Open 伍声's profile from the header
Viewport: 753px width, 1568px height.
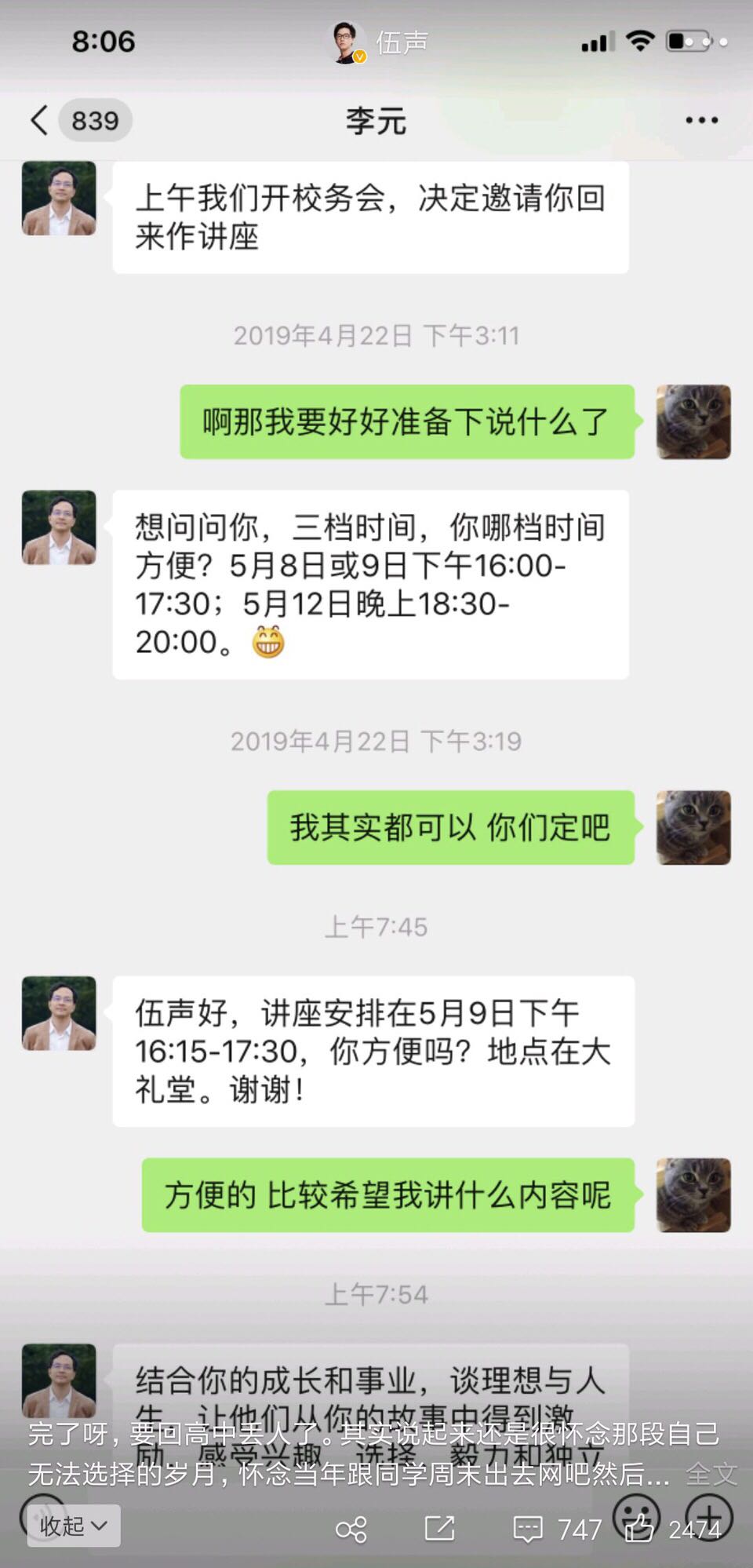click(378, 42)
